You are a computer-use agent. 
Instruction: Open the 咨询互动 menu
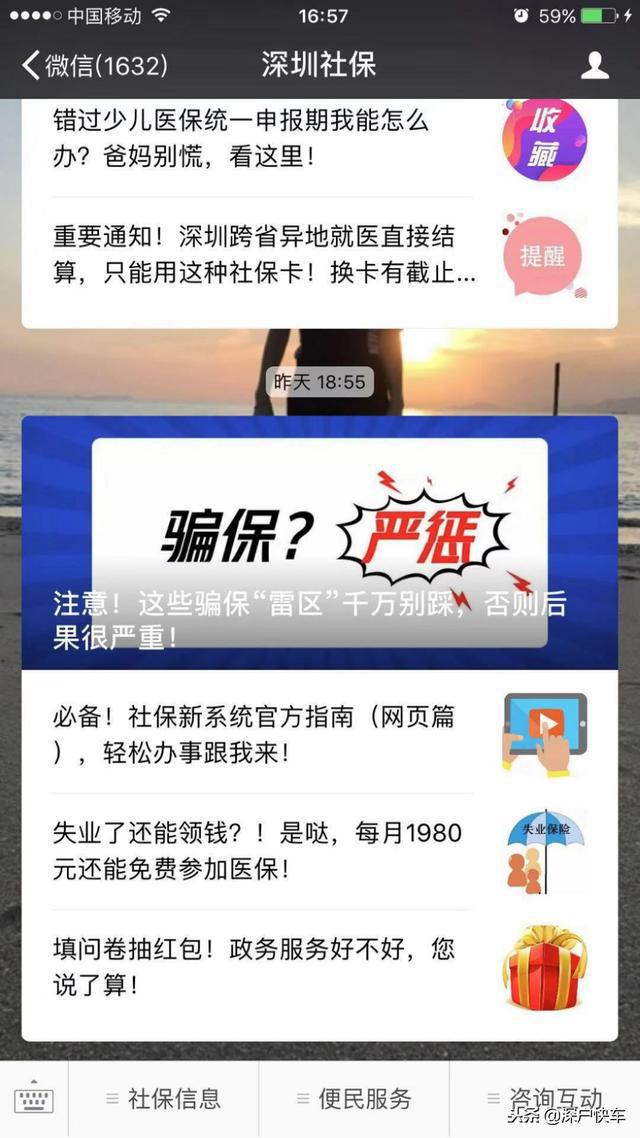[545, 1099]
